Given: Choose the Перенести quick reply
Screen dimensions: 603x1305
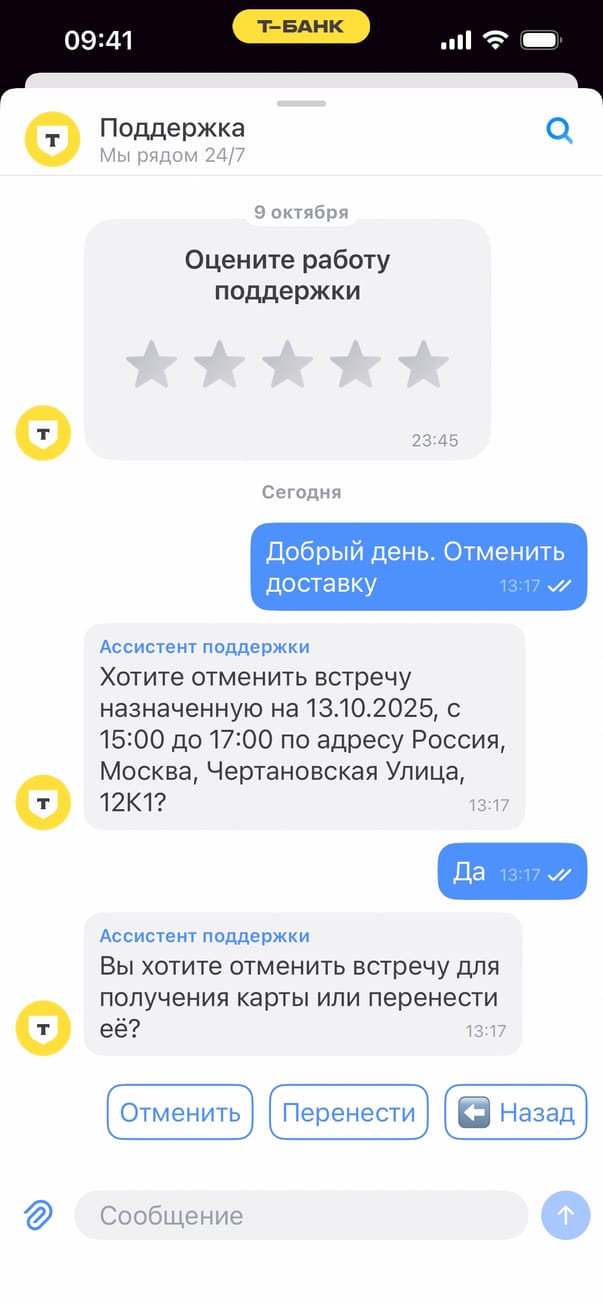Looking at the screenshot, I should click(x=348, y=1112).
